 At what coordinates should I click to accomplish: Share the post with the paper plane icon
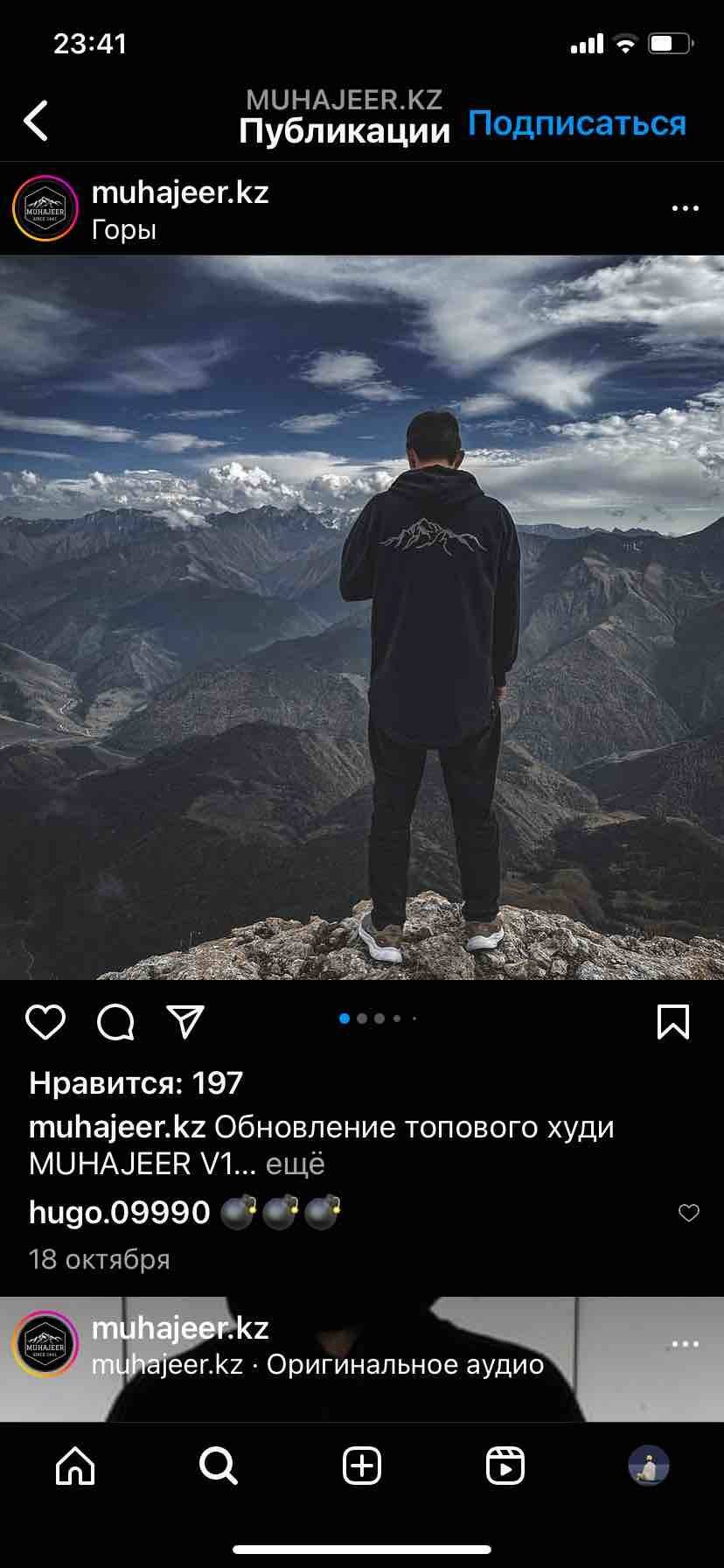click(184, 1021)
